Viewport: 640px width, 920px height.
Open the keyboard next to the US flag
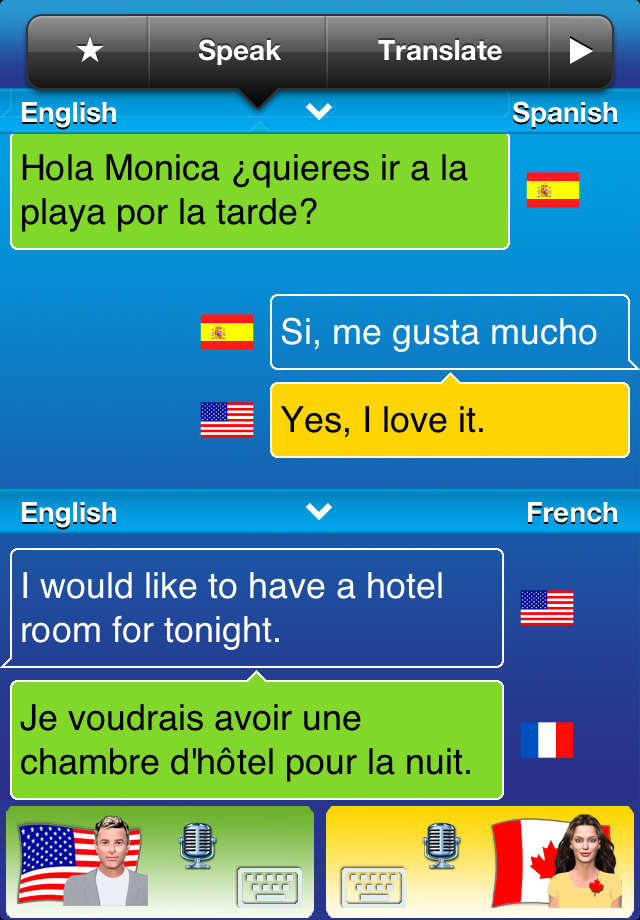tap(268, 886)
